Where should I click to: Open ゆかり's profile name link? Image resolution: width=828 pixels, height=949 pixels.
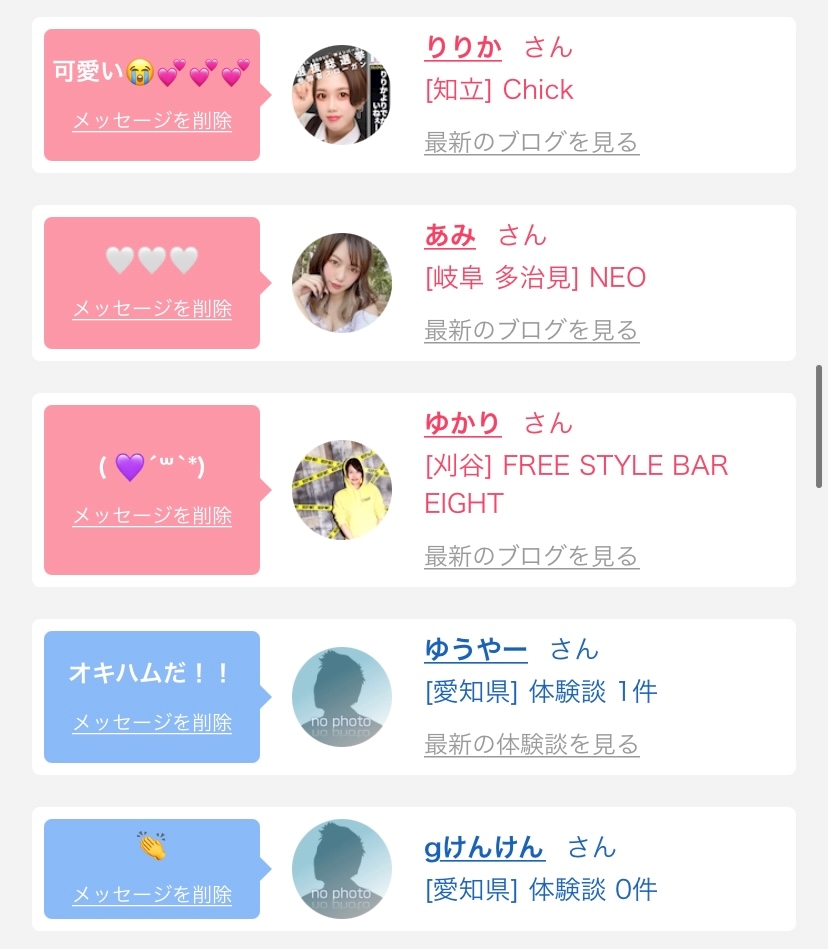[462, 423]
